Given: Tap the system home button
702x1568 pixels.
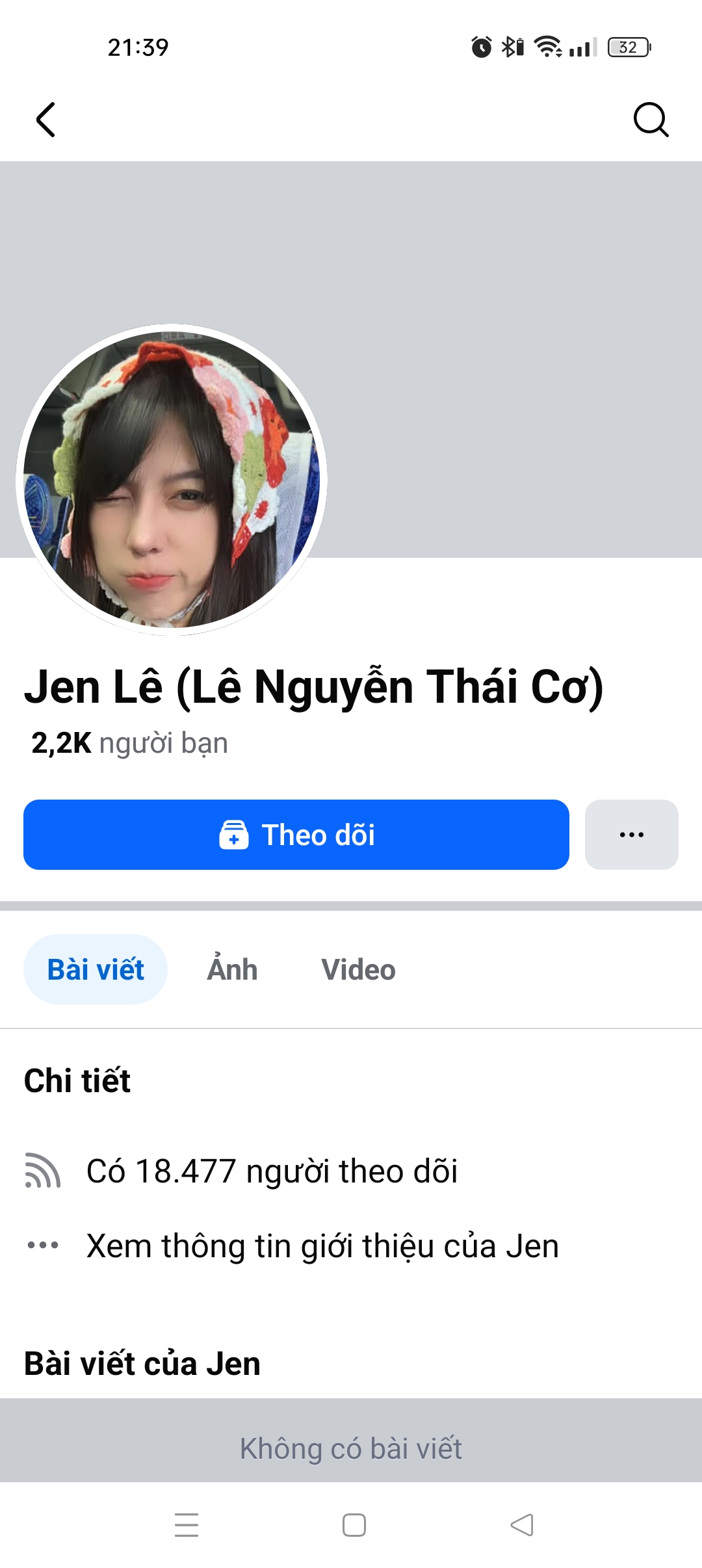Looking at the screenshot, I should coord(354,1525).
